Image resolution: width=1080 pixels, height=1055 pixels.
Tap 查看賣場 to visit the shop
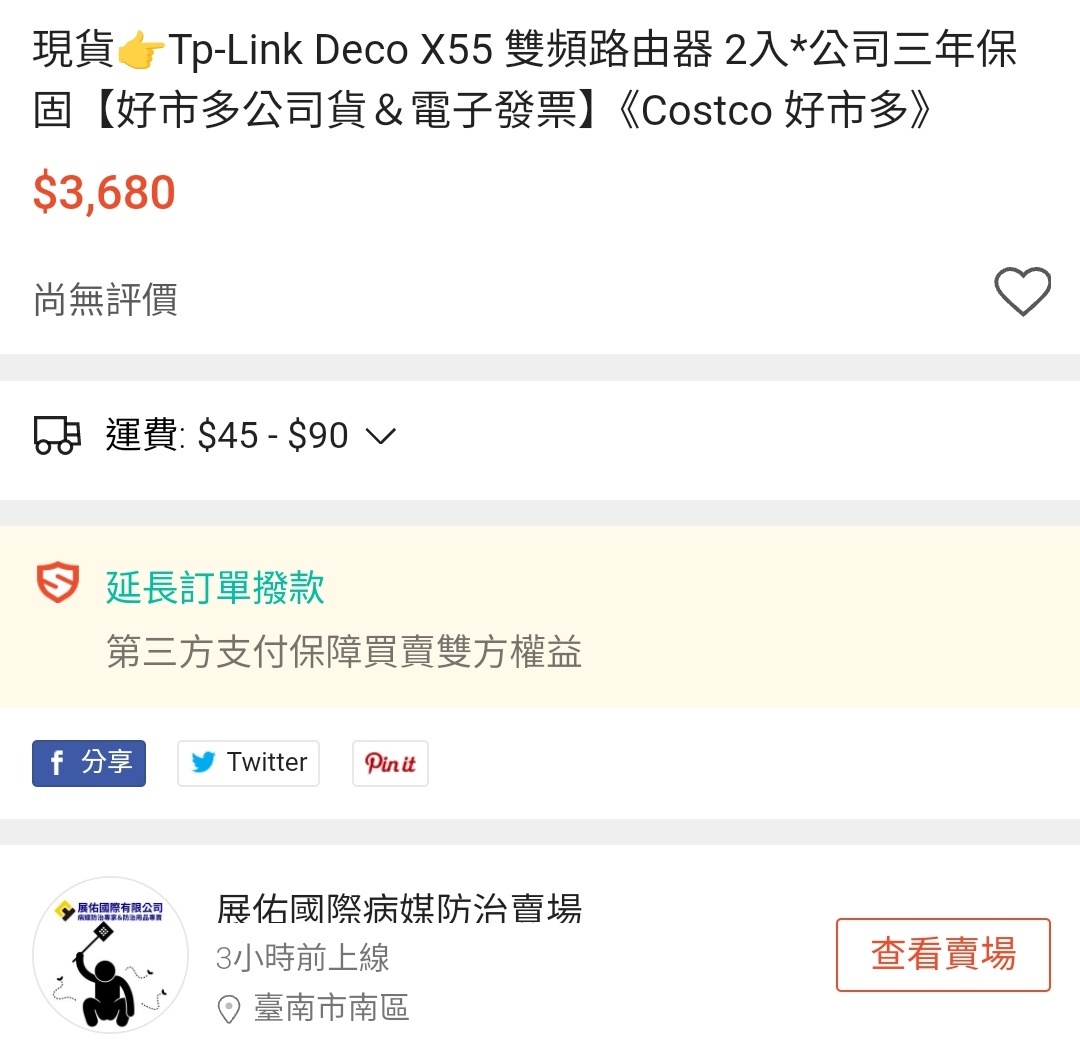point(942,954)
